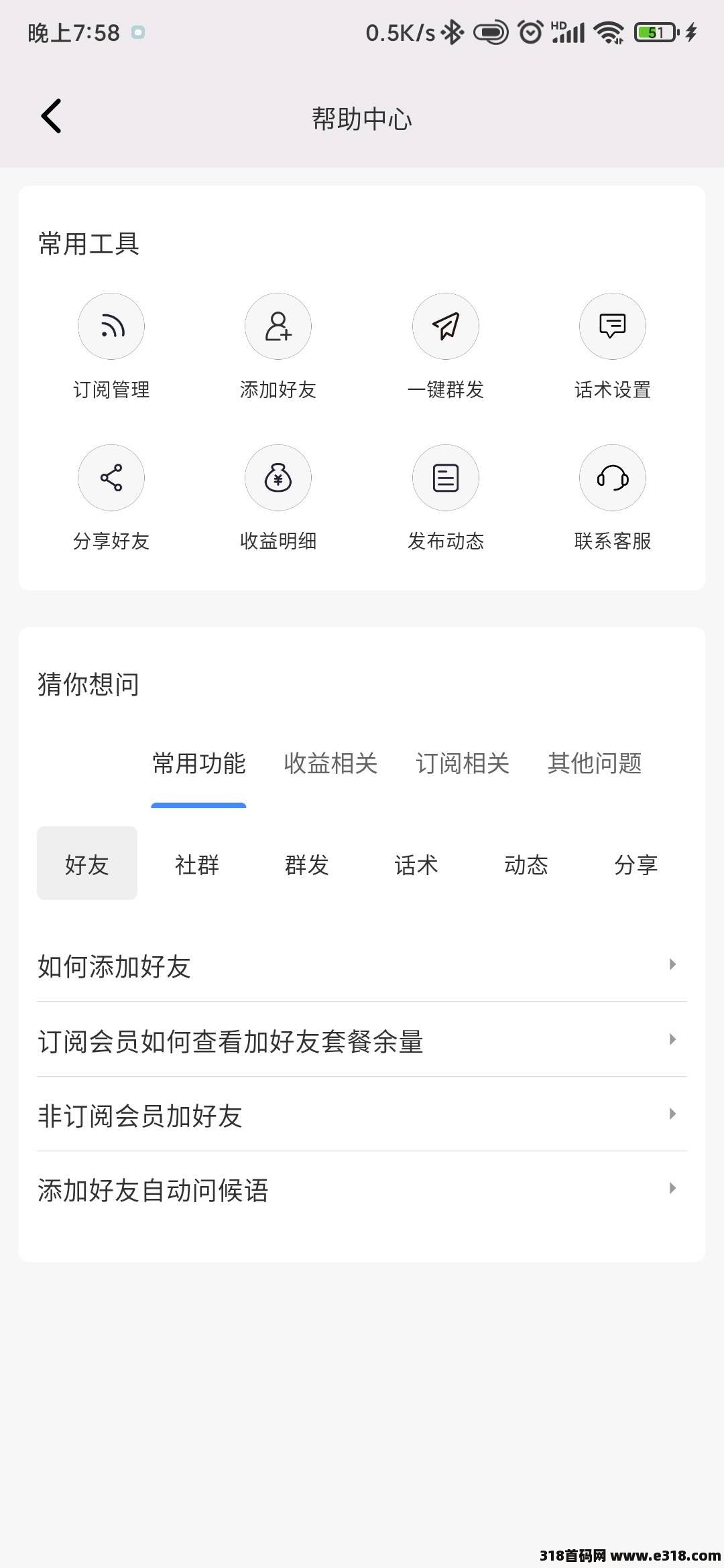Select the 社群 sub-category

point(197,864)
